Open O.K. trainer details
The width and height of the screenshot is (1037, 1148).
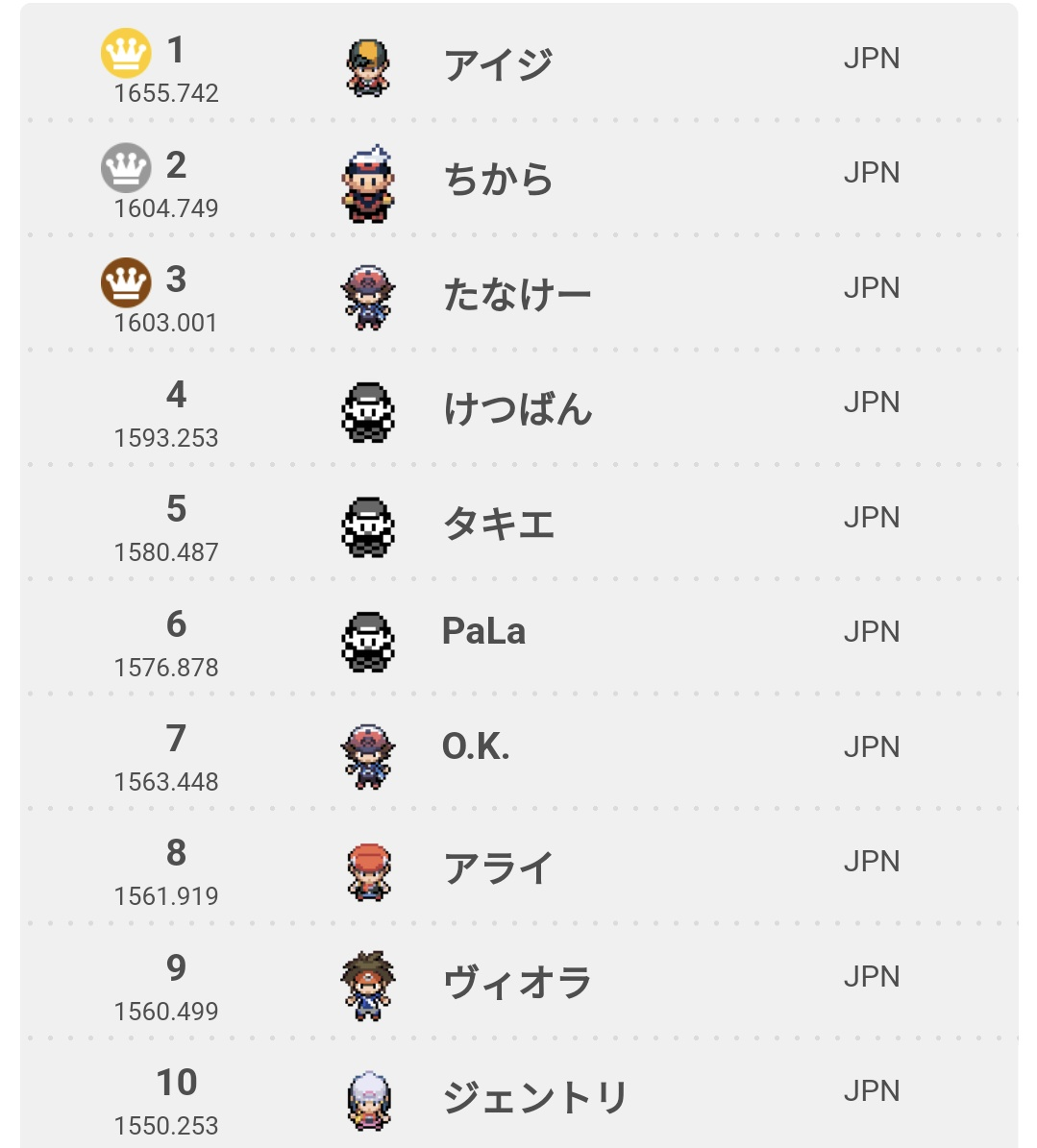(519, 752)
